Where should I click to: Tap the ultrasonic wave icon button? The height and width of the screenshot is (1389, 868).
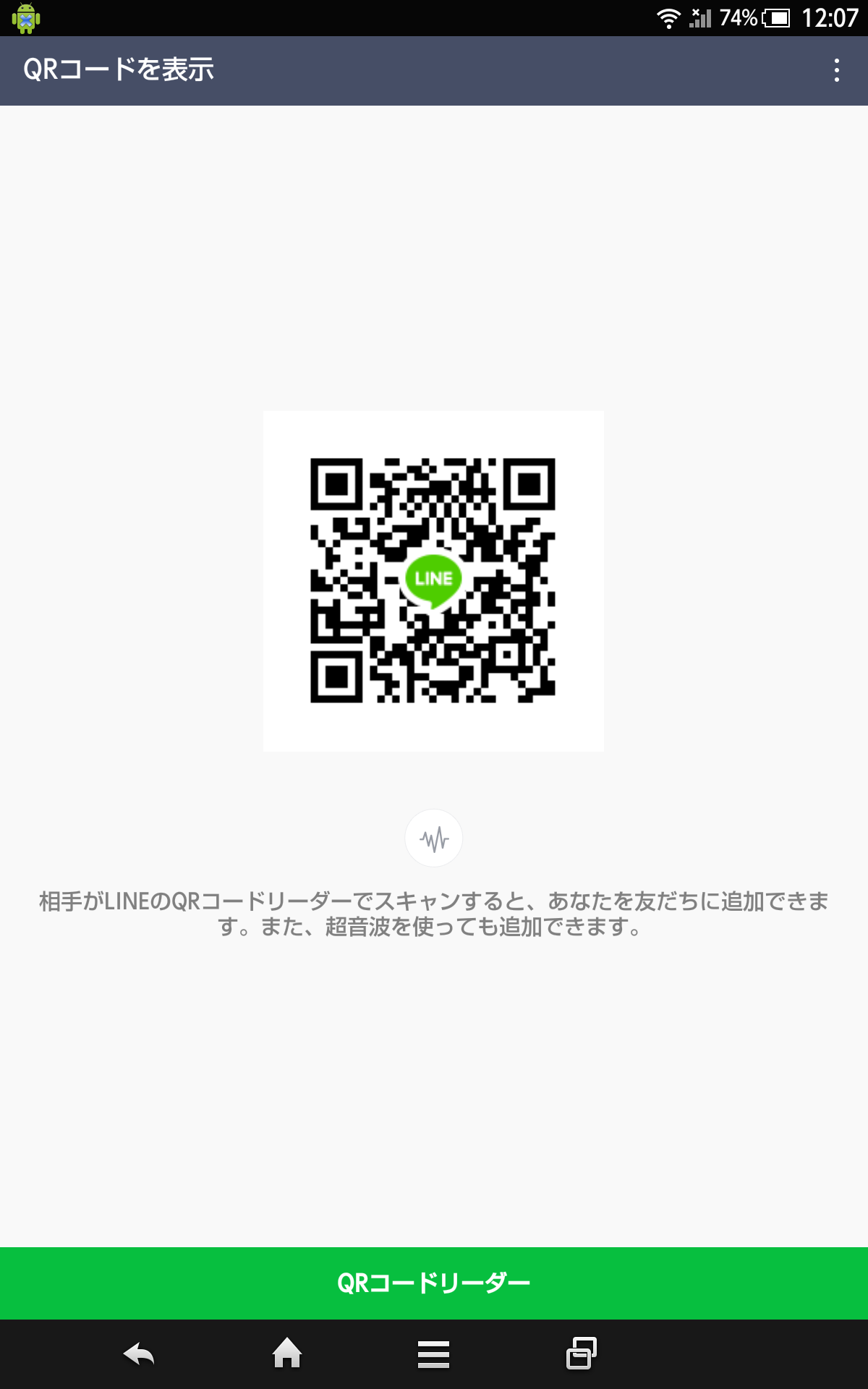point(434,838)
